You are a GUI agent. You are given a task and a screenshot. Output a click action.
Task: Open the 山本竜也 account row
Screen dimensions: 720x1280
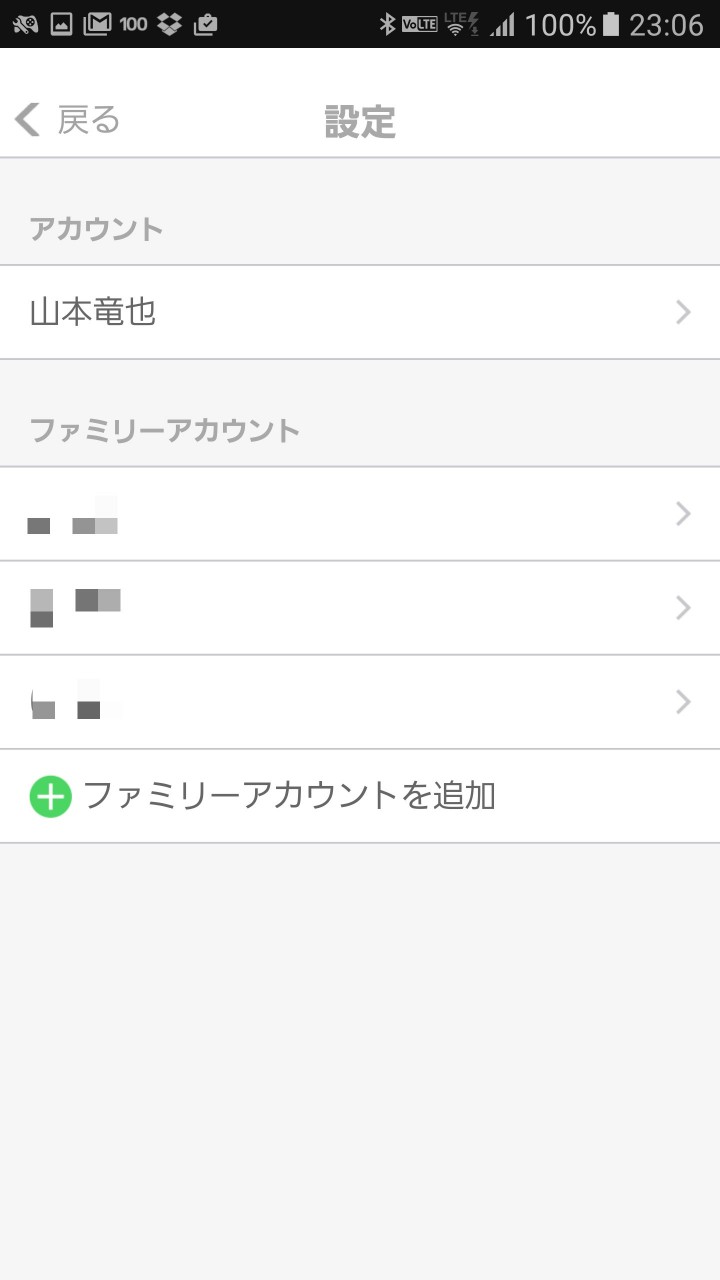click(x=360, y=312)
